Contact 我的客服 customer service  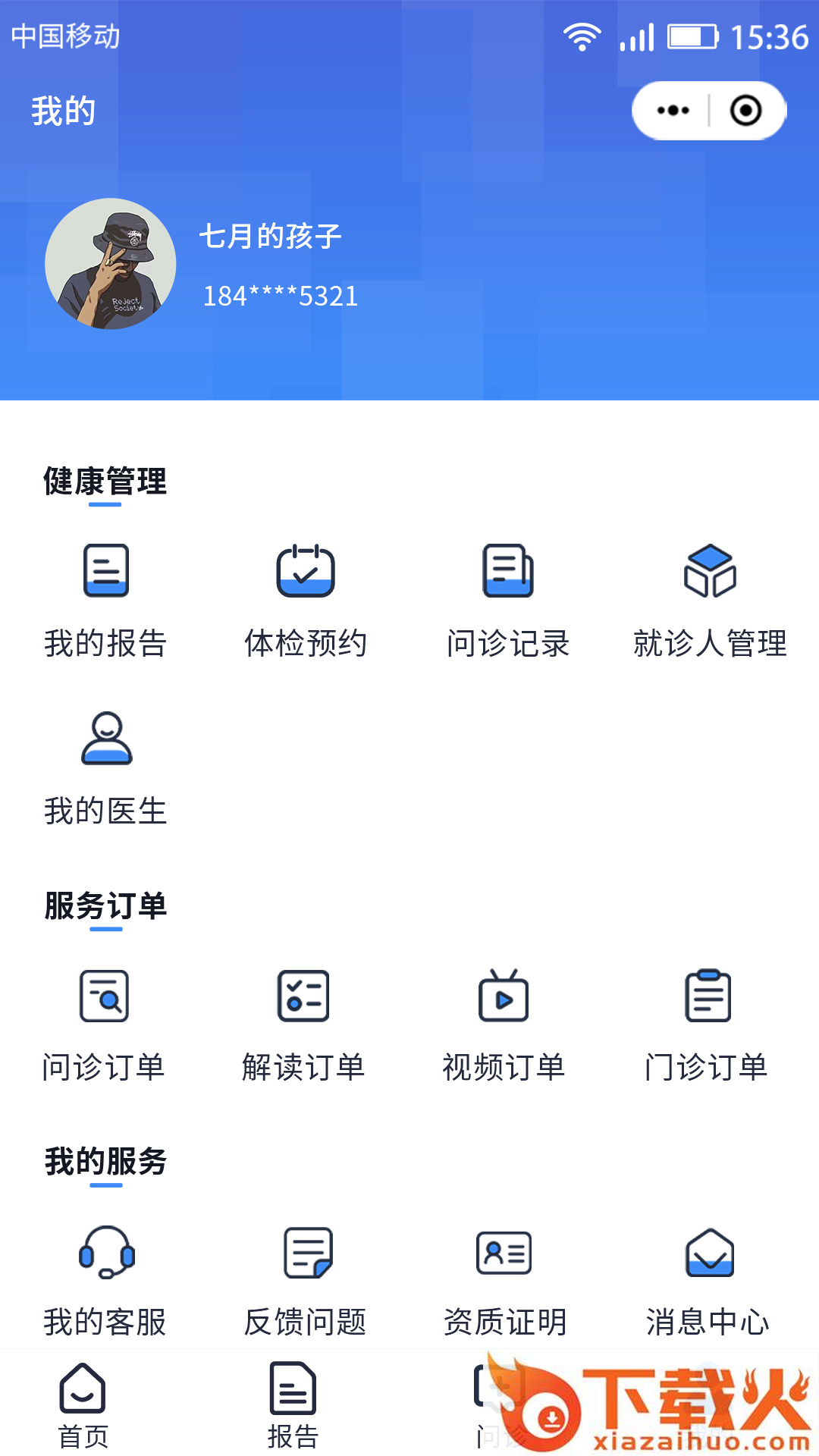[105, 1280]
